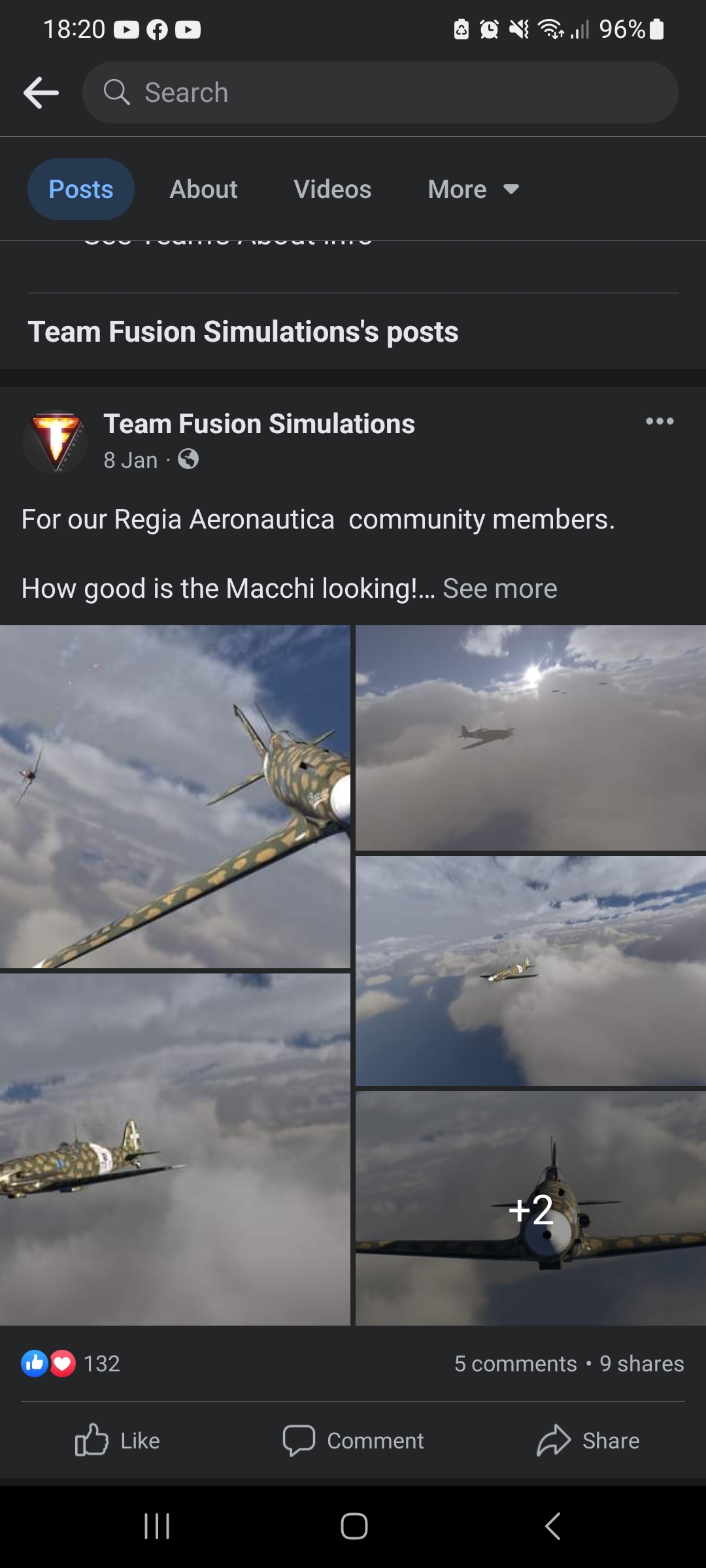
Task: Switch to the Posts tab
Action: point(81,189)
